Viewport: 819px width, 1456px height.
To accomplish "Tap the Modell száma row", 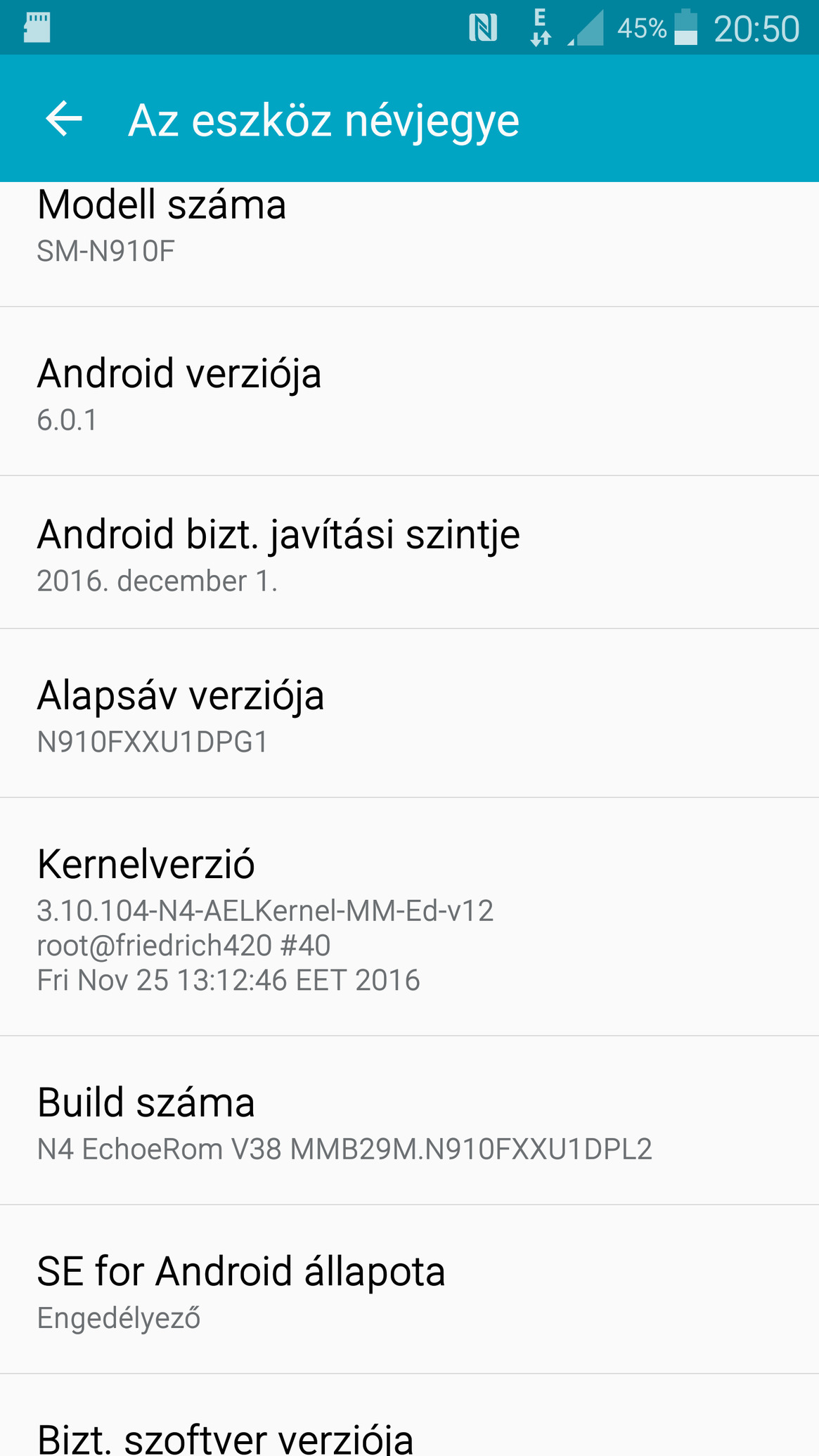I will (409, 244).
